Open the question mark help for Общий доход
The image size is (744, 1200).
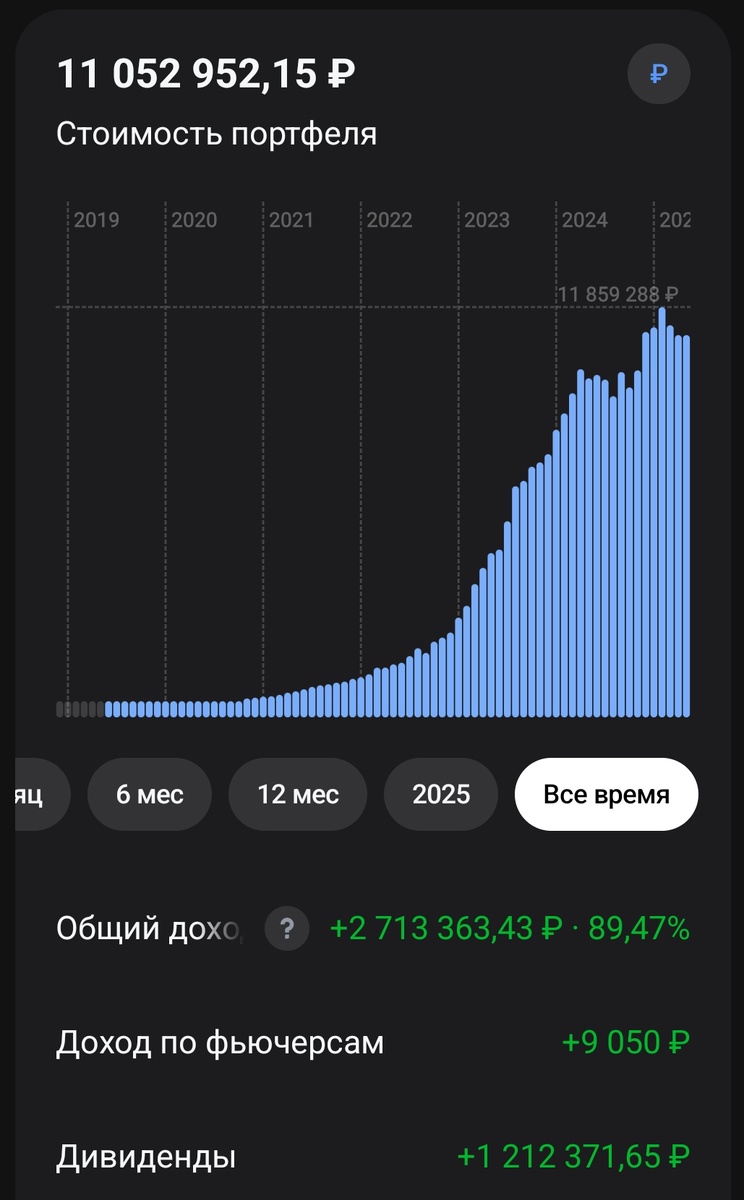287,930
